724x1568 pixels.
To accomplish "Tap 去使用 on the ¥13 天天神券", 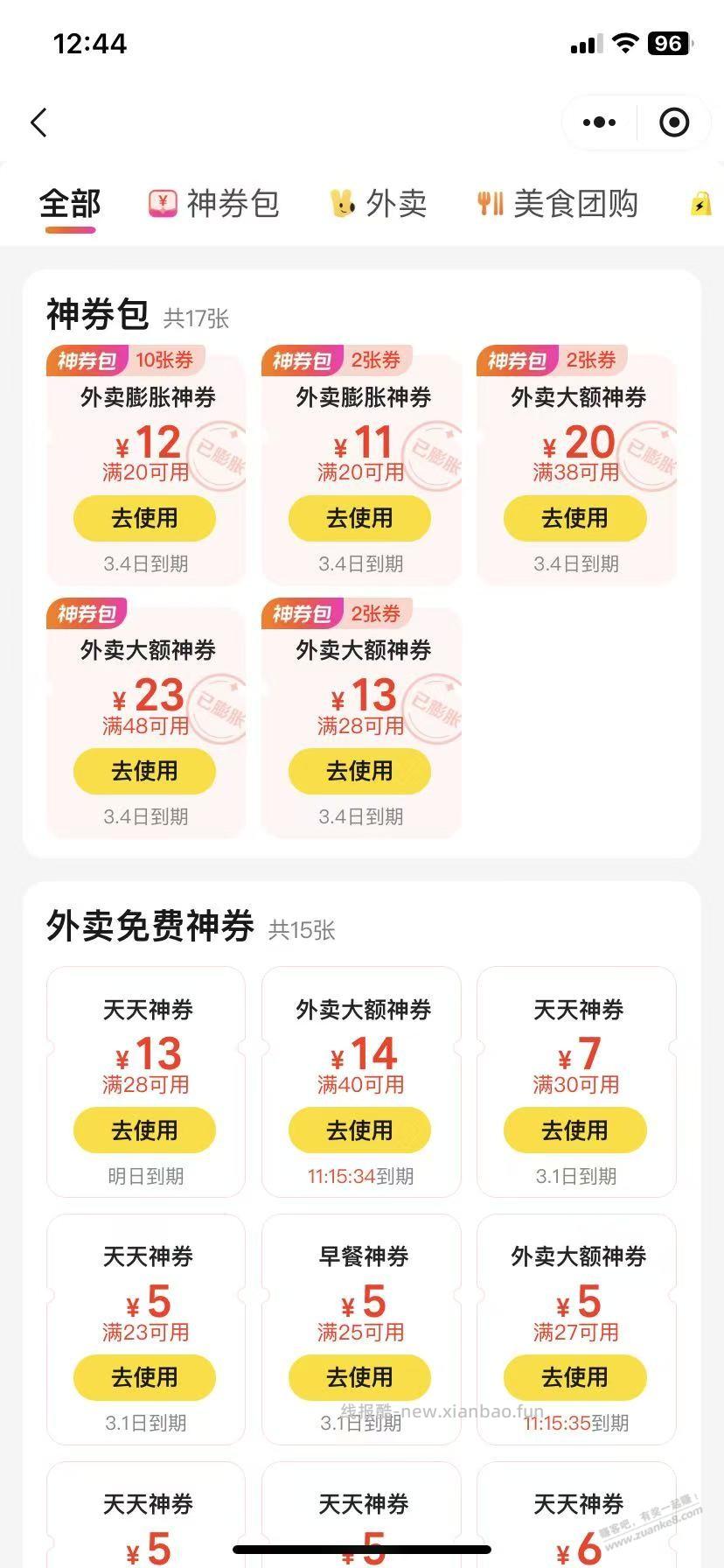I will click(x=144, y=1130).
